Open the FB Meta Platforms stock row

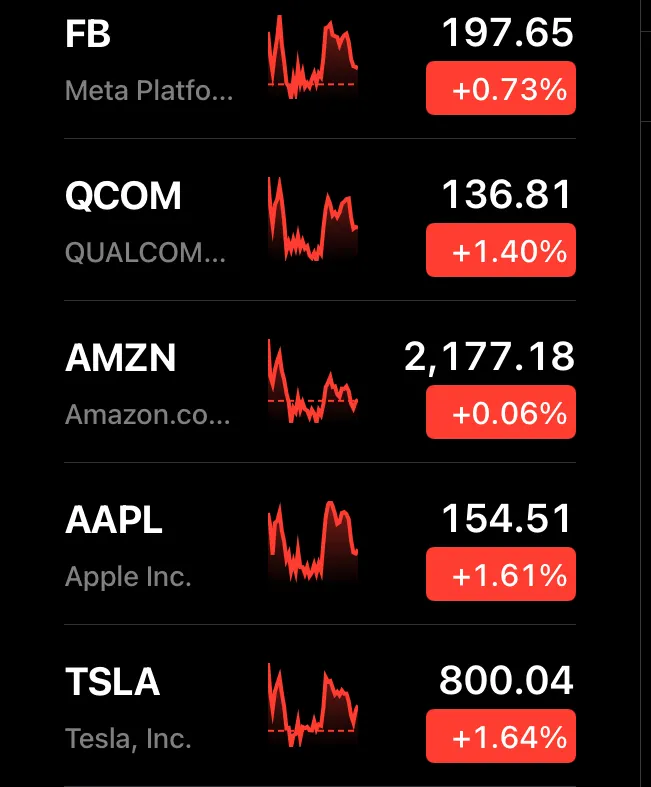[x=150, y=60]
